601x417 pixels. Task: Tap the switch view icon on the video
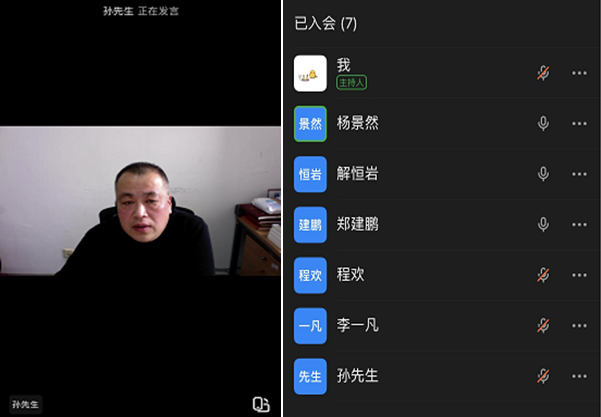[262, 404]
